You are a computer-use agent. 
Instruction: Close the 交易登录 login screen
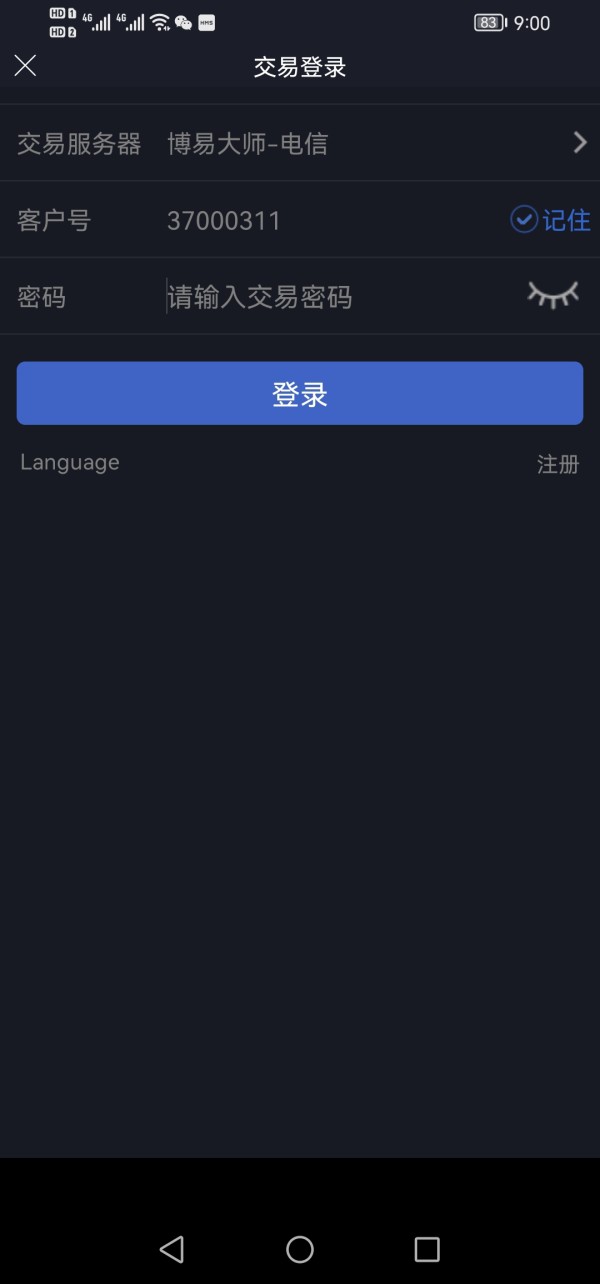pos(25,66)
